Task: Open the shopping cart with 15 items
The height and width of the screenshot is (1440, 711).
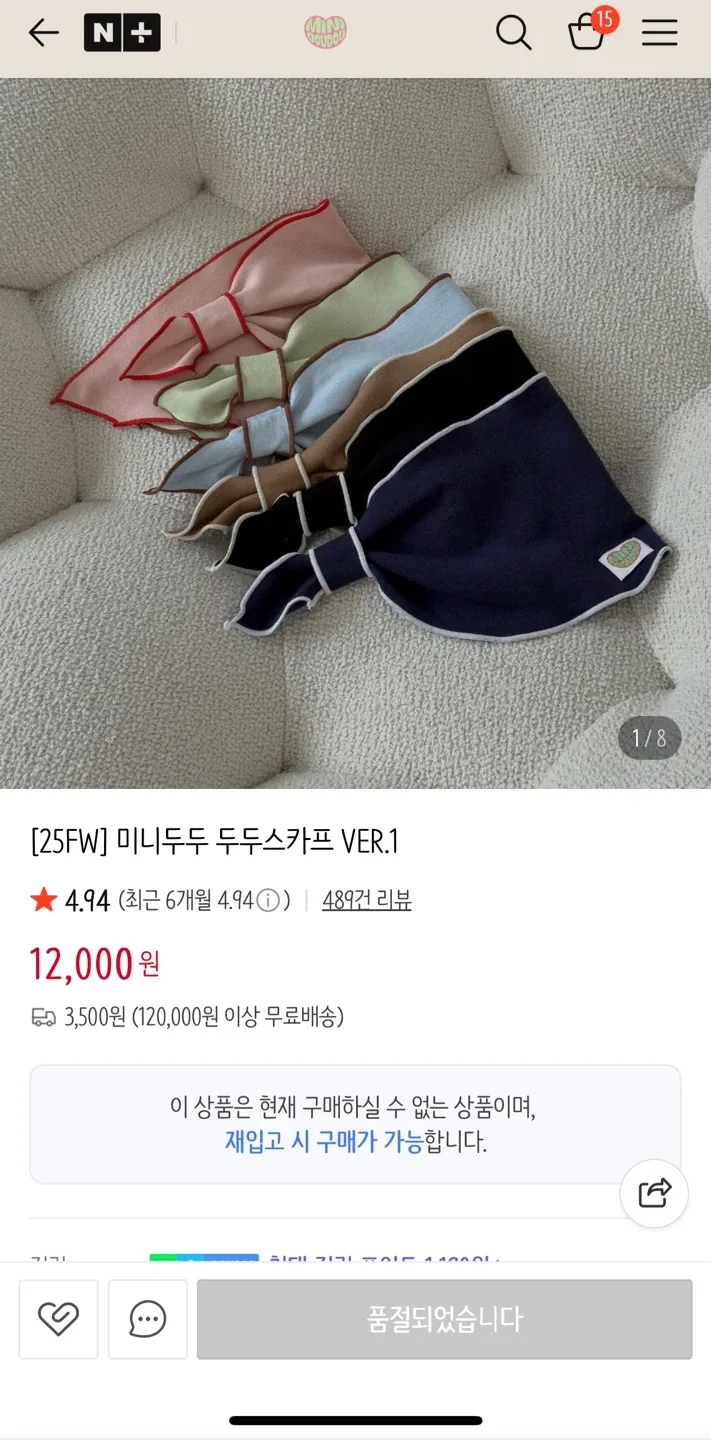Action: pos(587,33)
